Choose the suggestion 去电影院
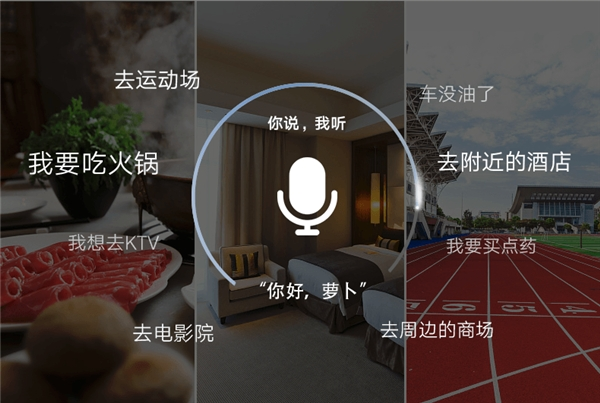Viewport: 600px width, 403px height. coord(173,333)
